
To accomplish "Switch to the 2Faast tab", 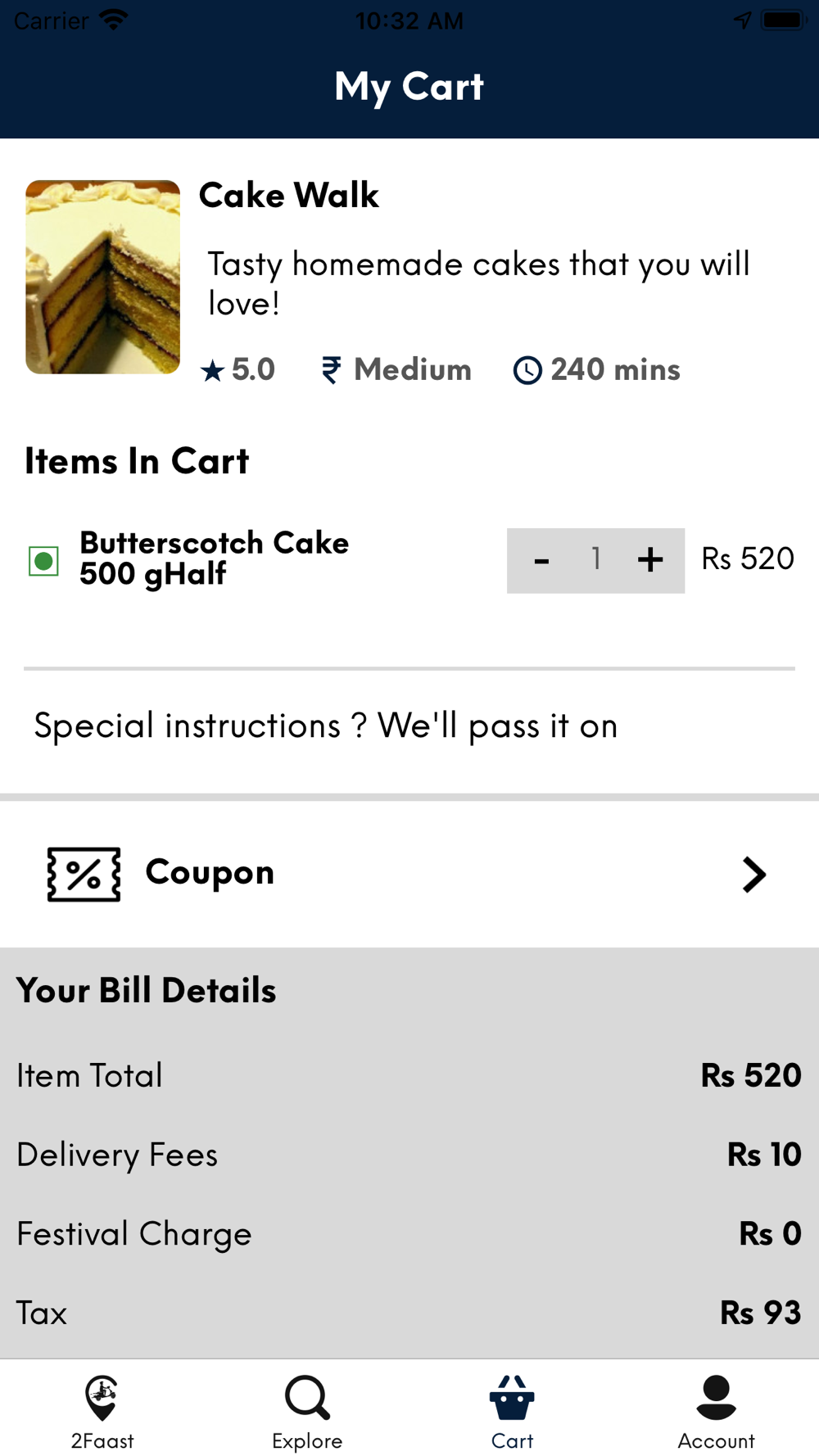I will (x=102, y=1412).
